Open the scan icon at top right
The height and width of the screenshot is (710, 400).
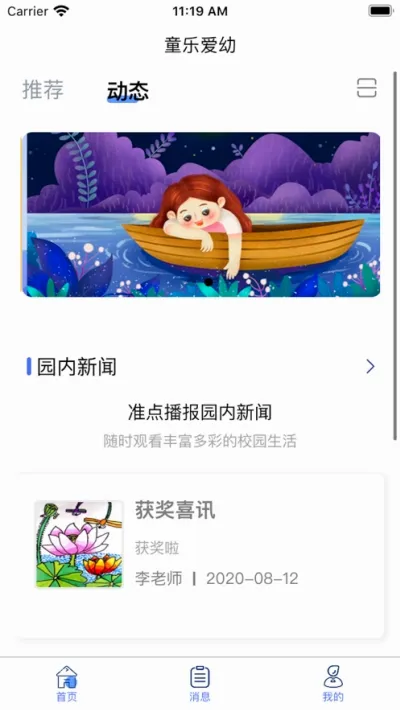pyautogui.click(x=366, y=88)
